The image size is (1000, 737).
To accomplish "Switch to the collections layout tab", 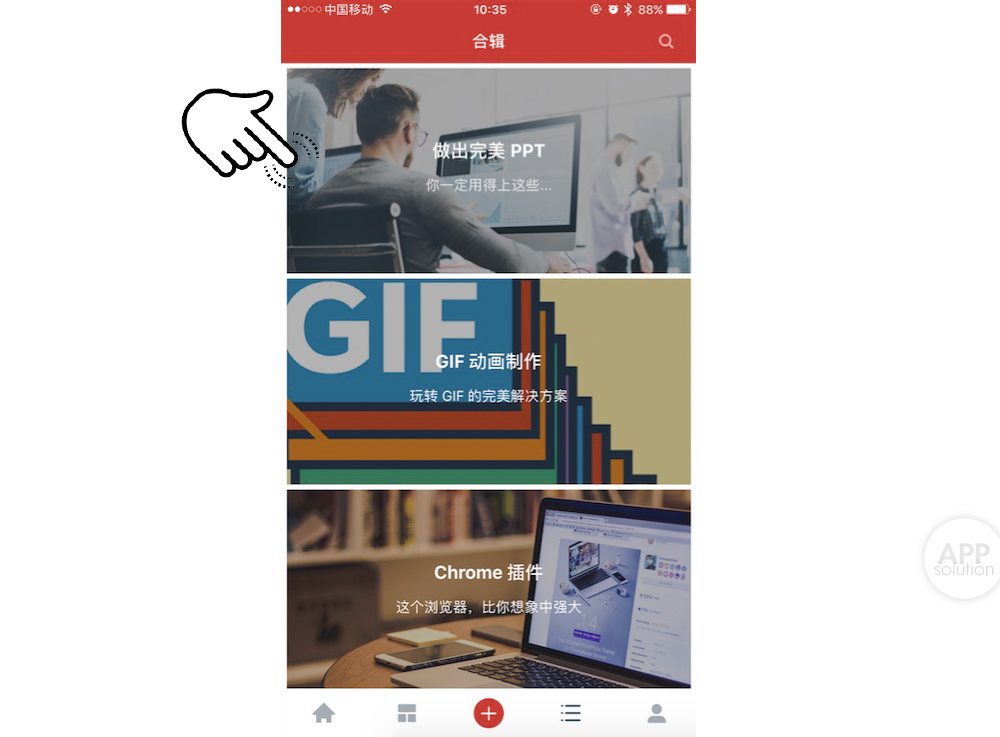I will point(407,713).
